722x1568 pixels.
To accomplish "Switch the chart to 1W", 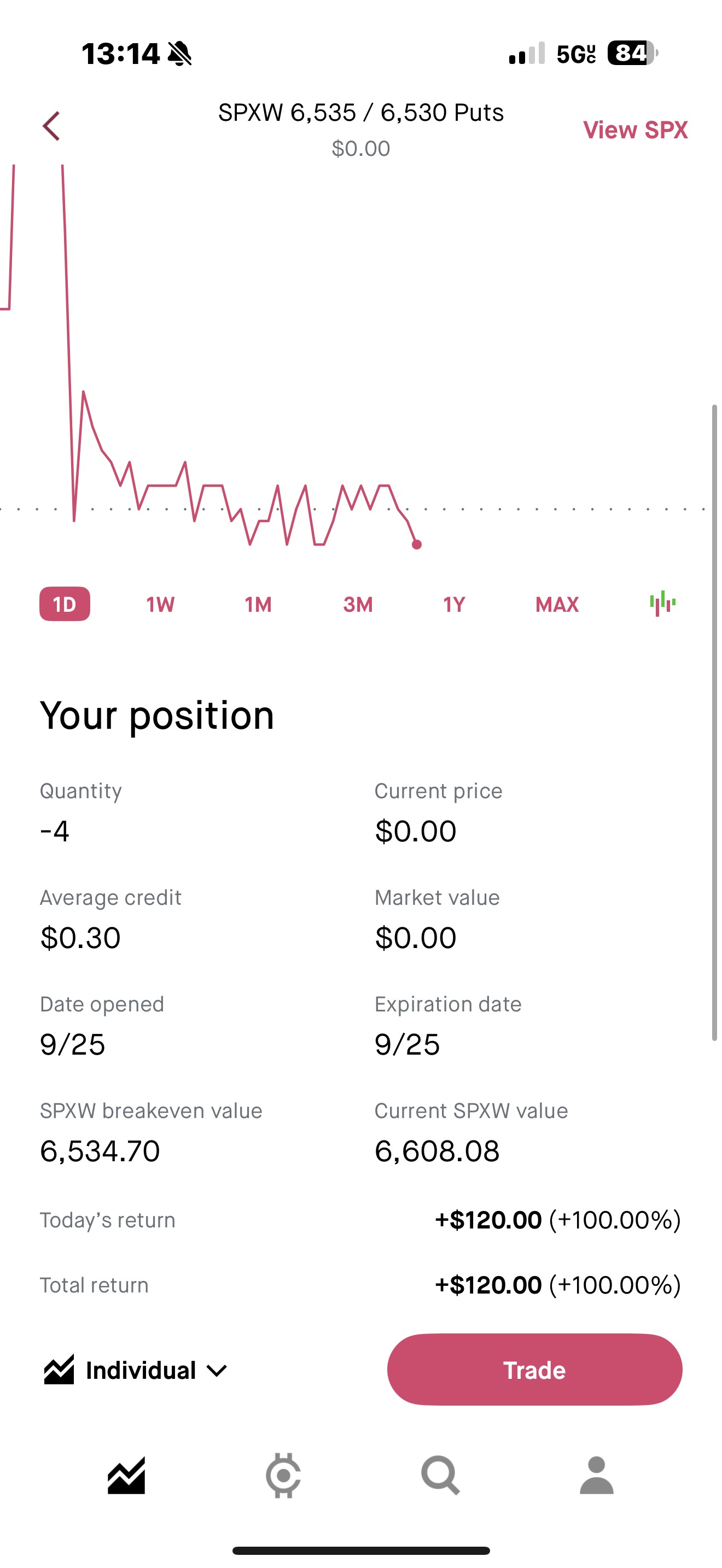I will click(x=161, y=605).
